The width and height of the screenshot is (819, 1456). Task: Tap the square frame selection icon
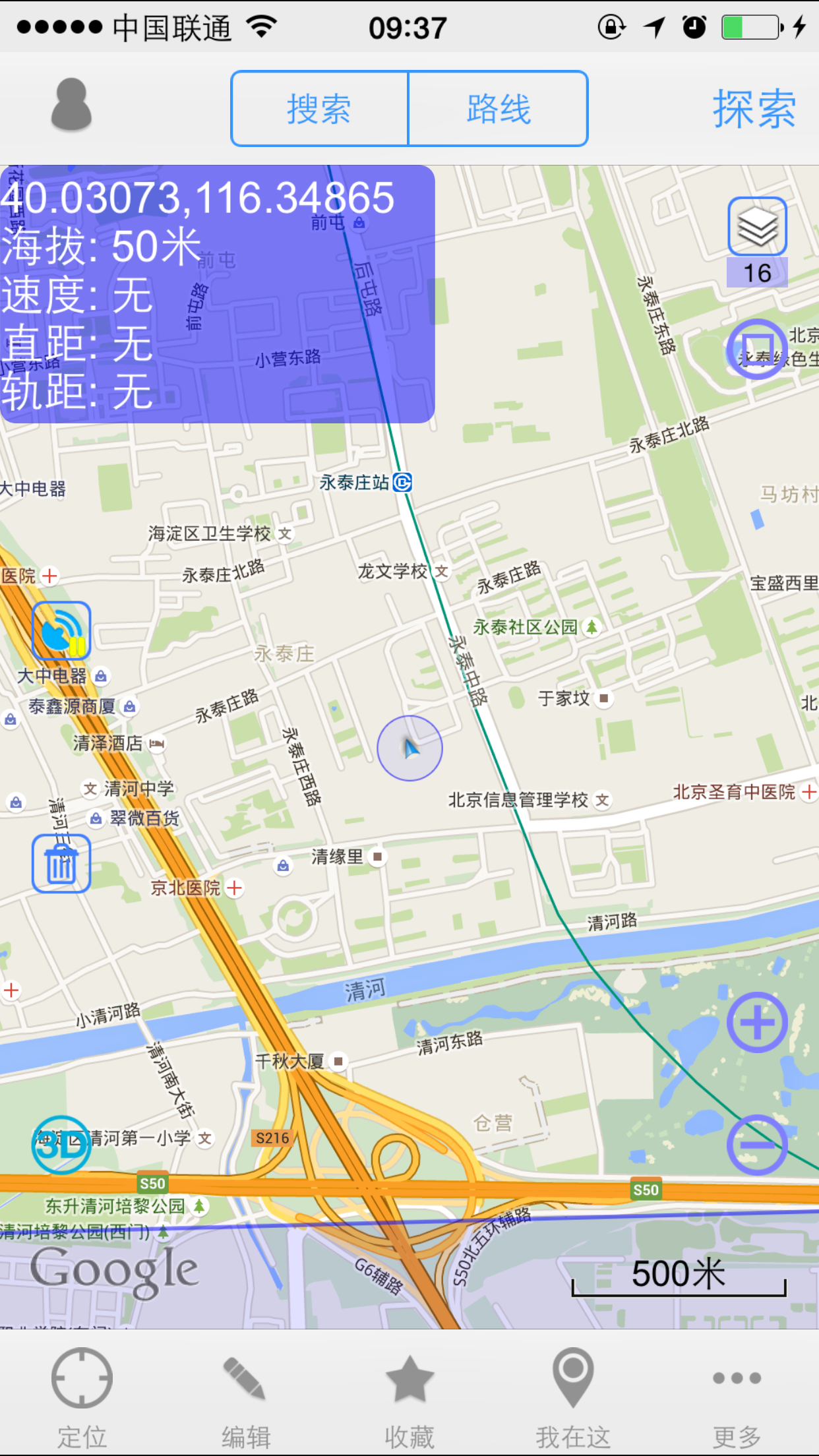coord(757,348)
